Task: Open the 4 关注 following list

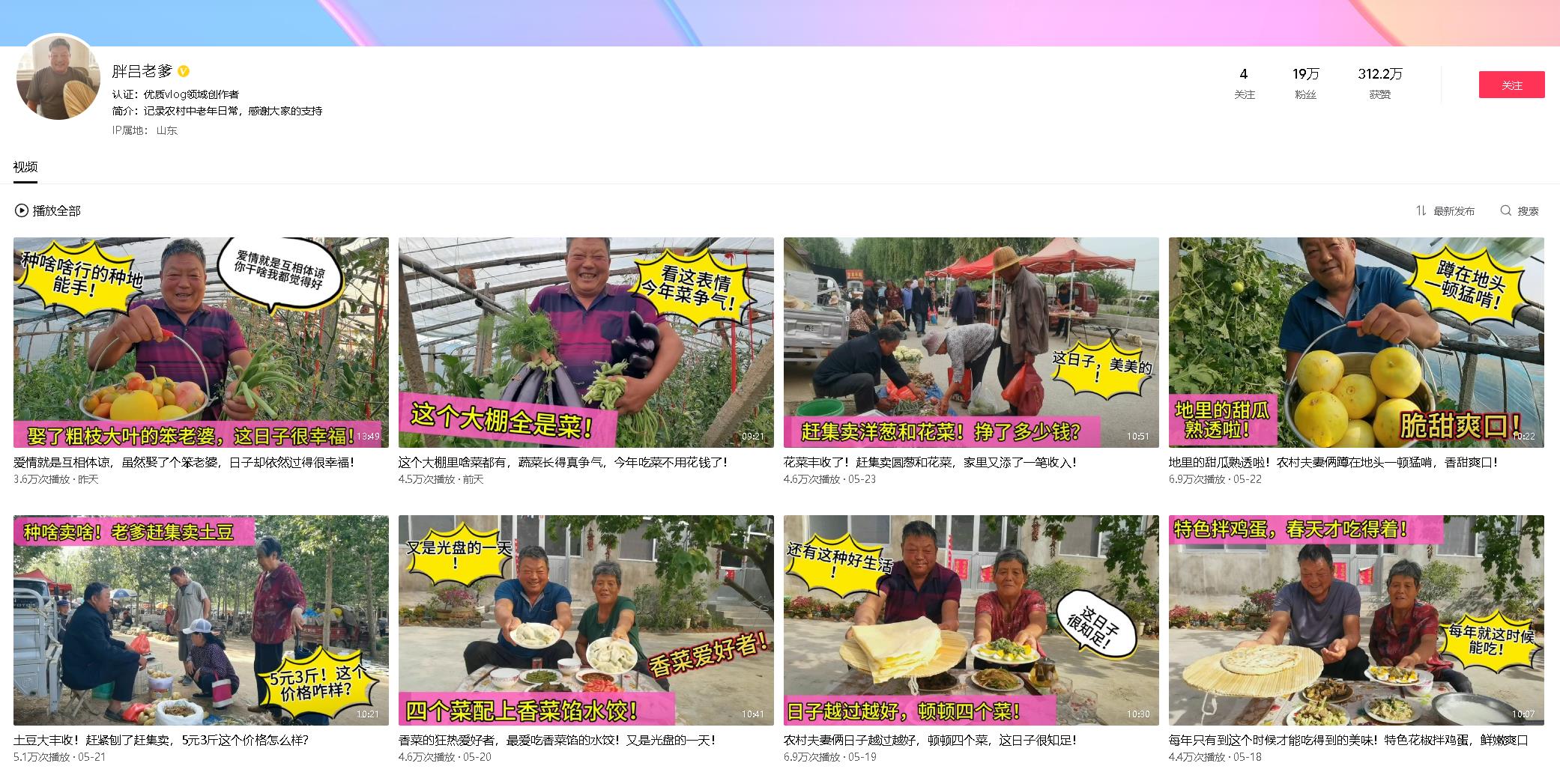Action: click(1244, 82)
